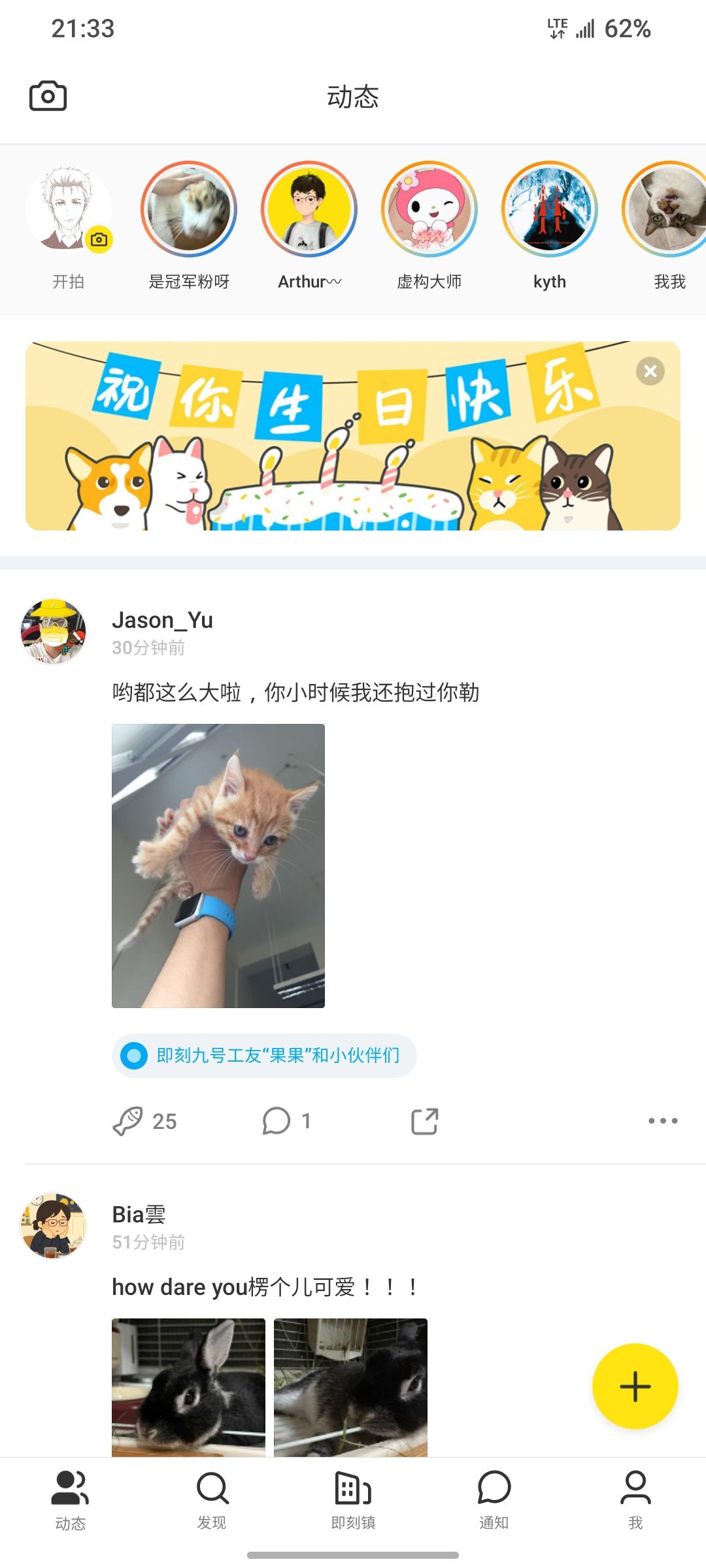Open Bia雲's profile avatar

click(x=54, y=1226)
